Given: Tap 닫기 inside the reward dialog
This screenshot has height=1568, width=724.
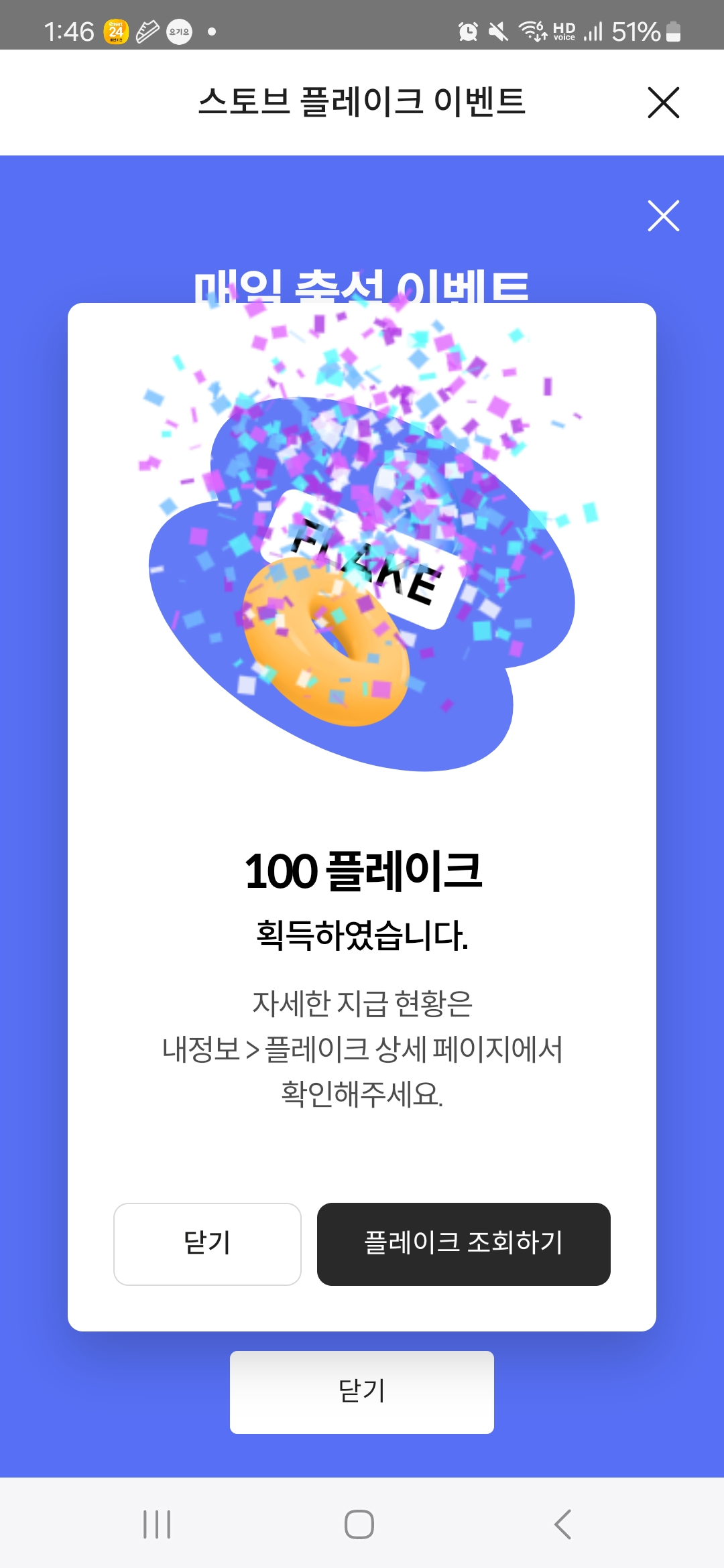Looking at the screenshot, I should click(207, 1244).
